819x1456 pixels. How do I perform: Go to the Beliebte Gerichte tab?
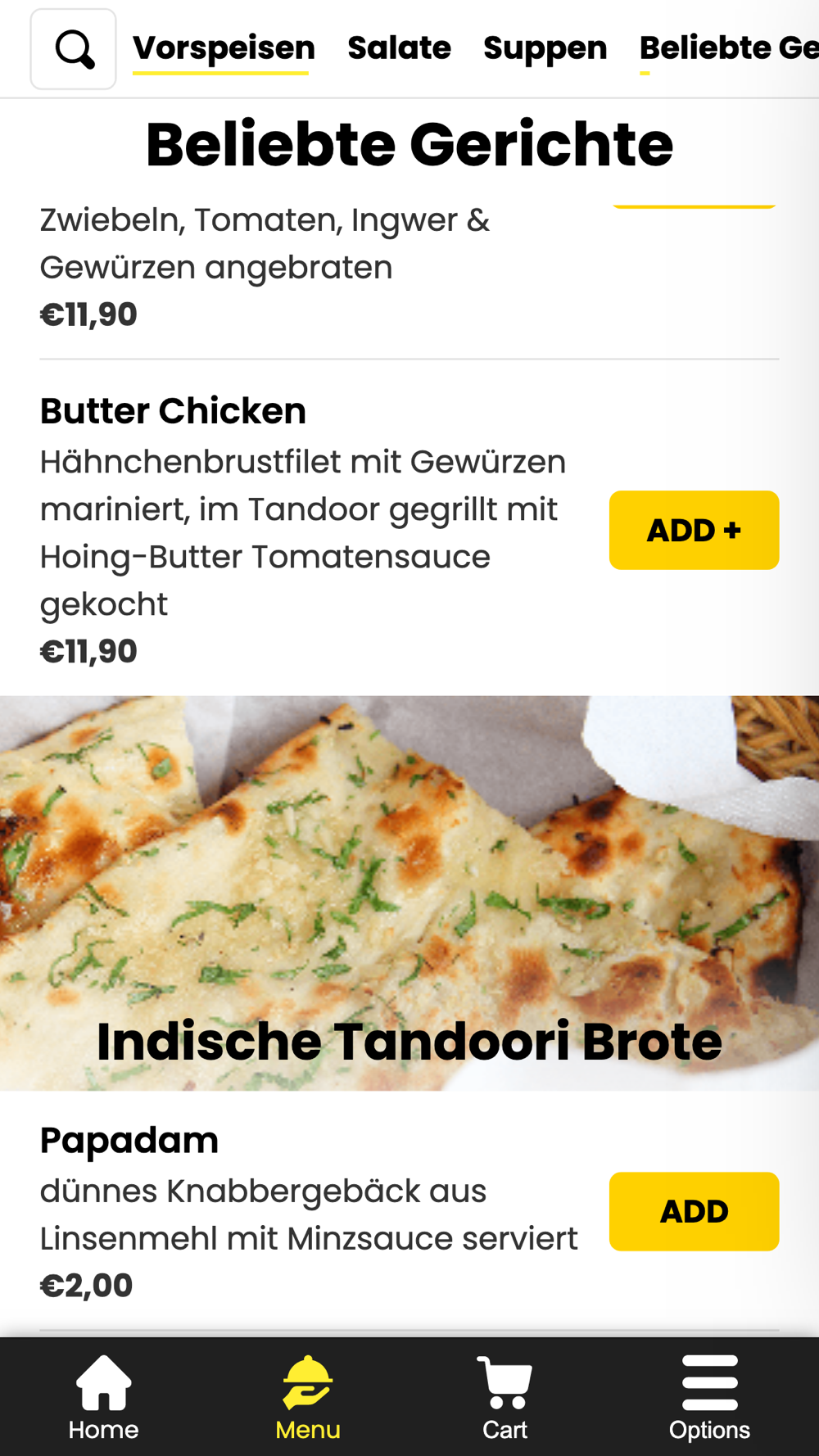[x=728, y=48]
